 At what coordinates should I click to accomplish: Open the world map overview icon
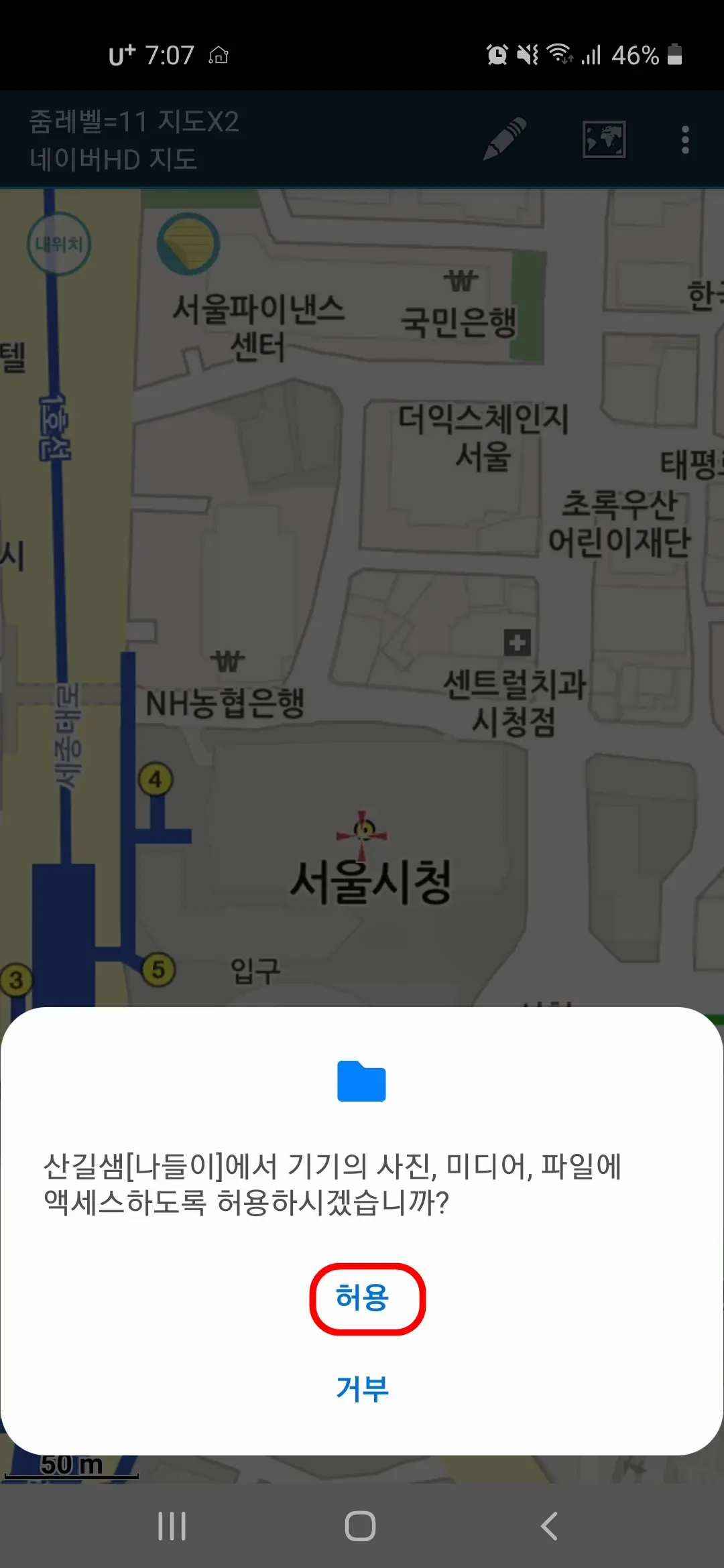603,139
